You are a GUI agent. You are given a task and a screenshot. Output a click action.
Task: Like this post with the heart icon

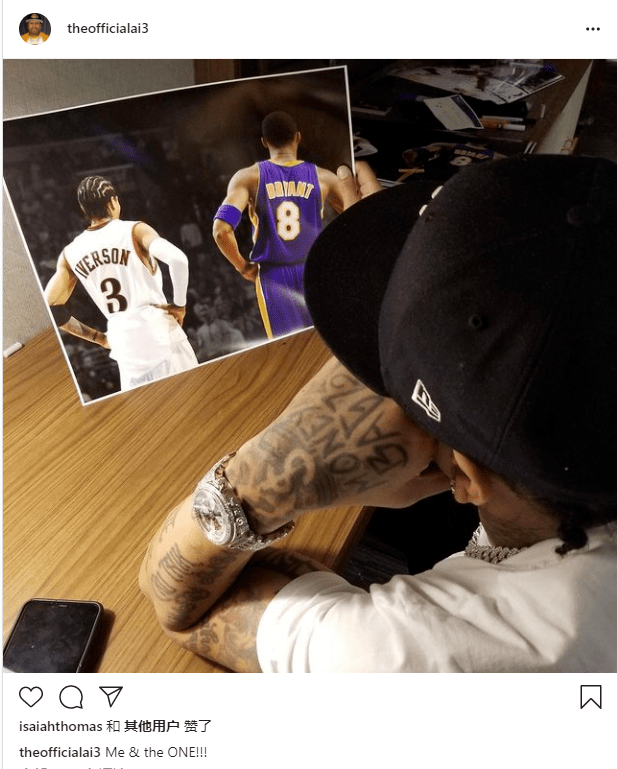(32, 697)
